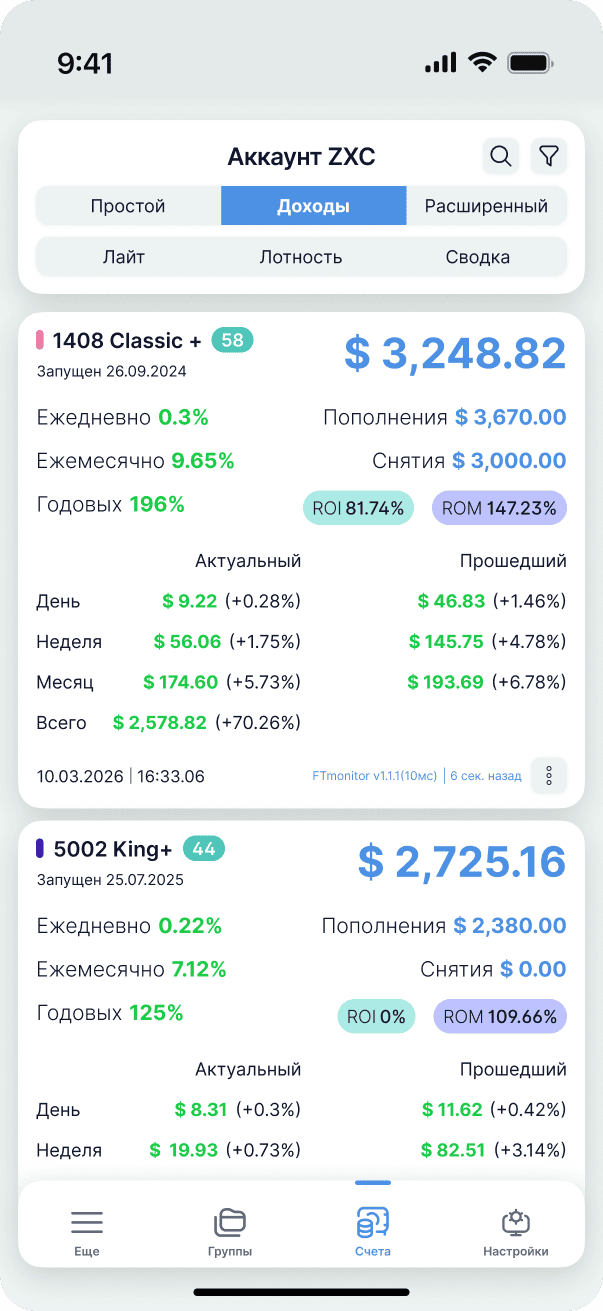Go to the Счета tab

pyautogui.click(x=373, y=1232)
